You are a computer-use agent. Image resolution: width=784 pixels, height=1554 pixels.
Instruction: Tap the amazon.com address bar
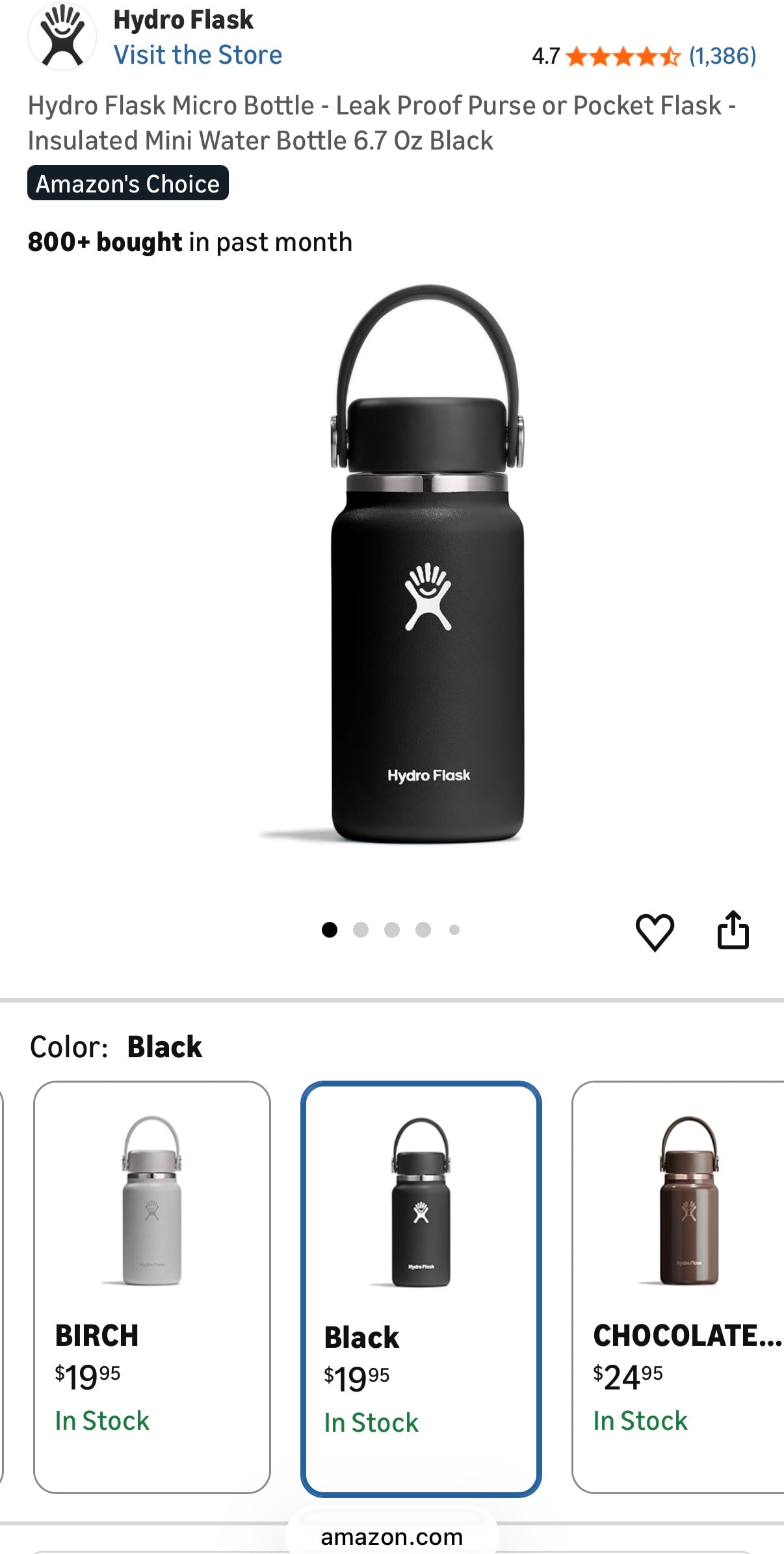(391, 1536)
